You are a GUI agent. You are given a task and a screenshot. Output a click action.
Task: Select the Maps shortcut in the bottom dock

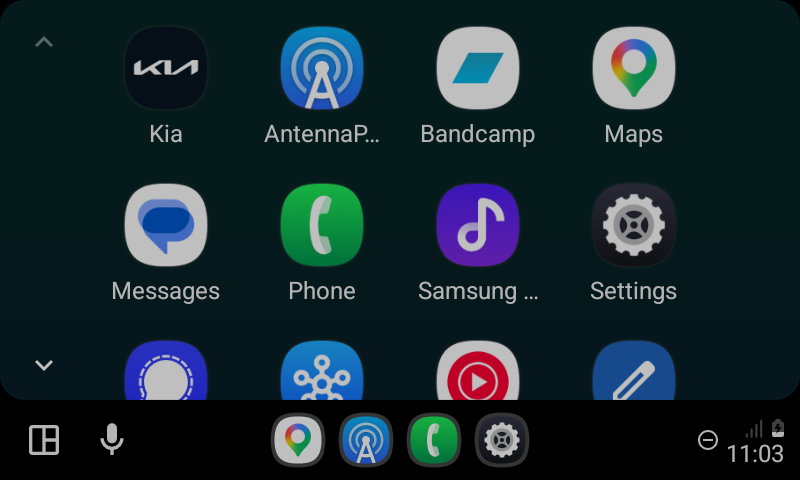pos(298,440)
